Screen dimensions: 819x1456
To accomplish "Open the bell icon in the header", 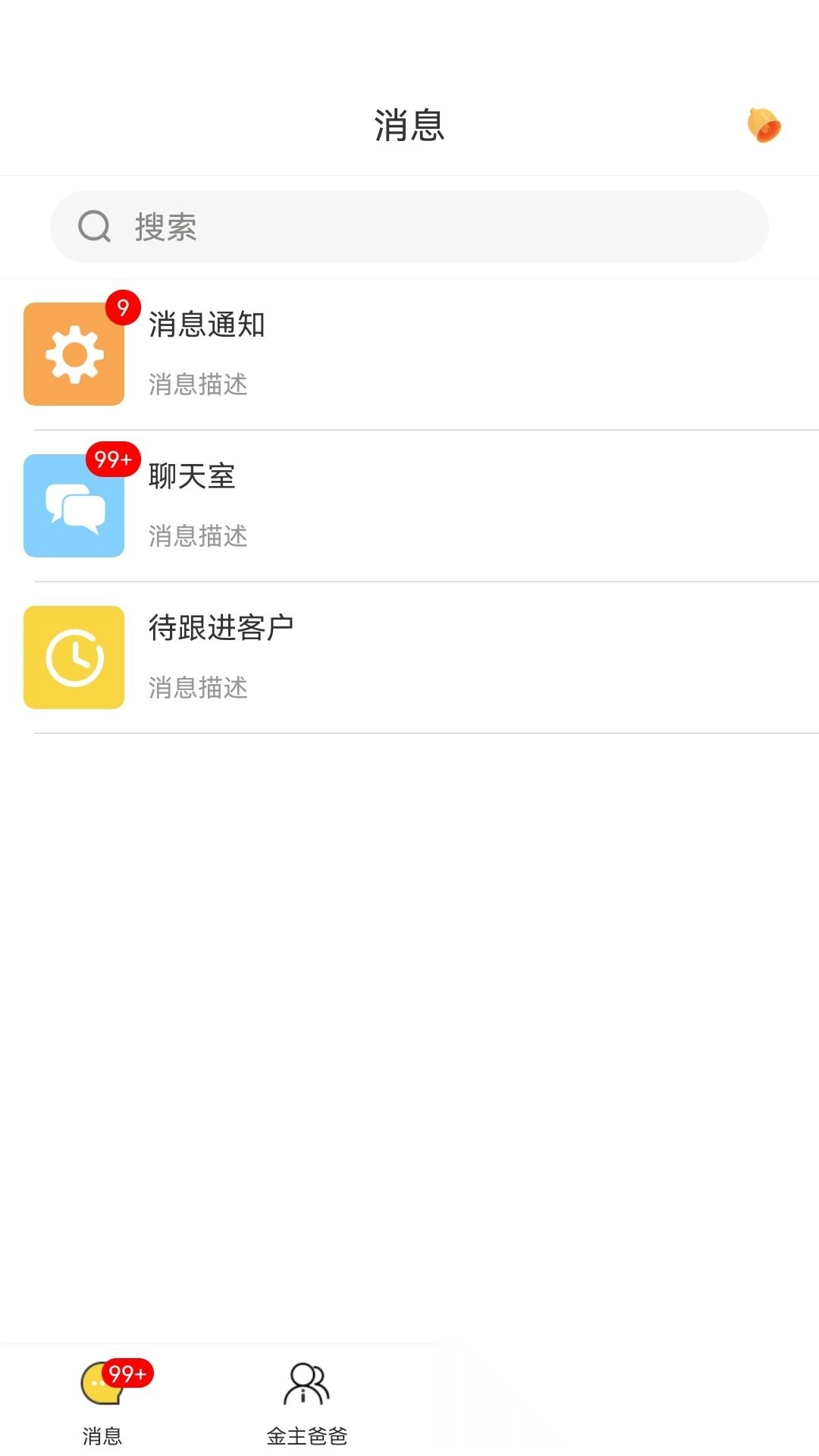I will click(764, 126).
